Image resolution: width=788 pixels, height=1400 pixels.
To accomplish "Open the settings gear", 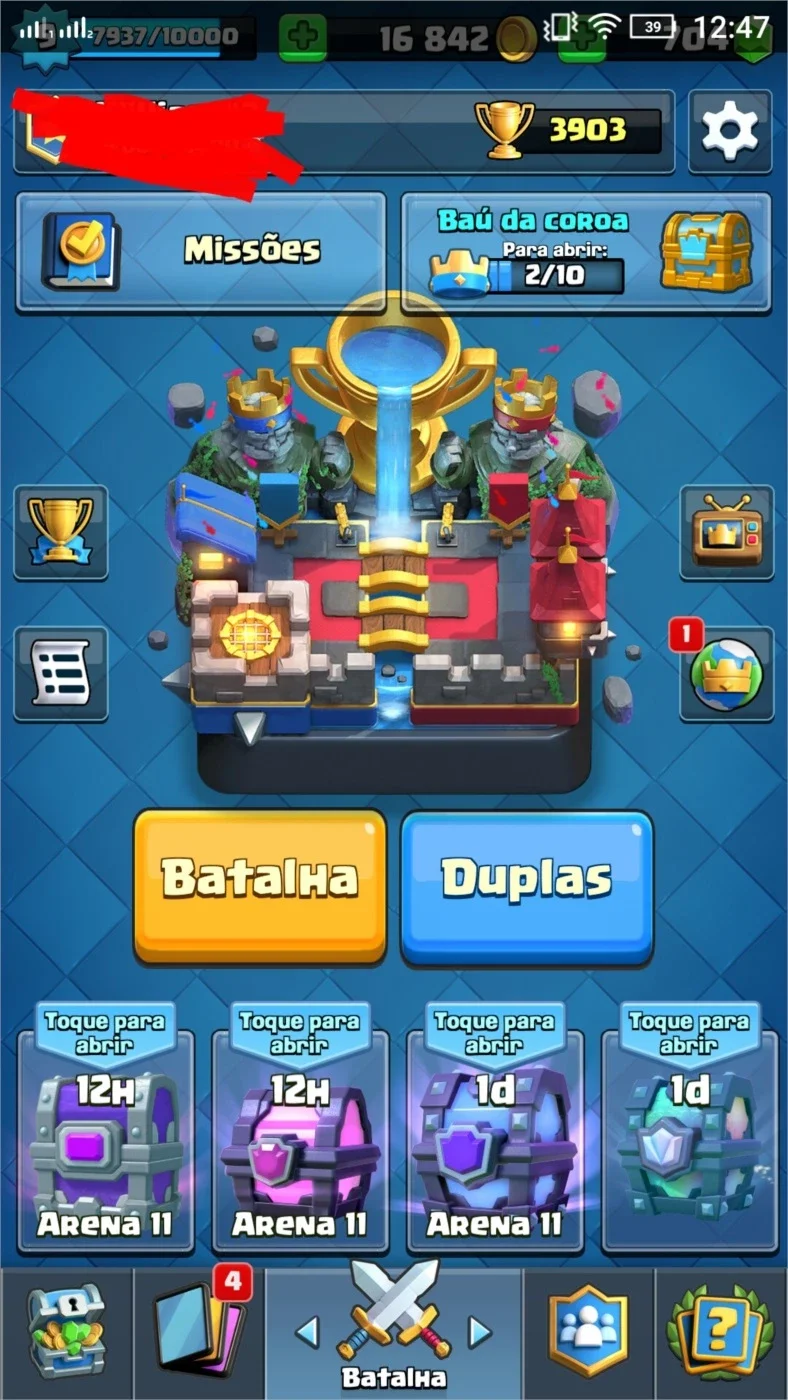I will pyautogui.click(x=730, y=131).
